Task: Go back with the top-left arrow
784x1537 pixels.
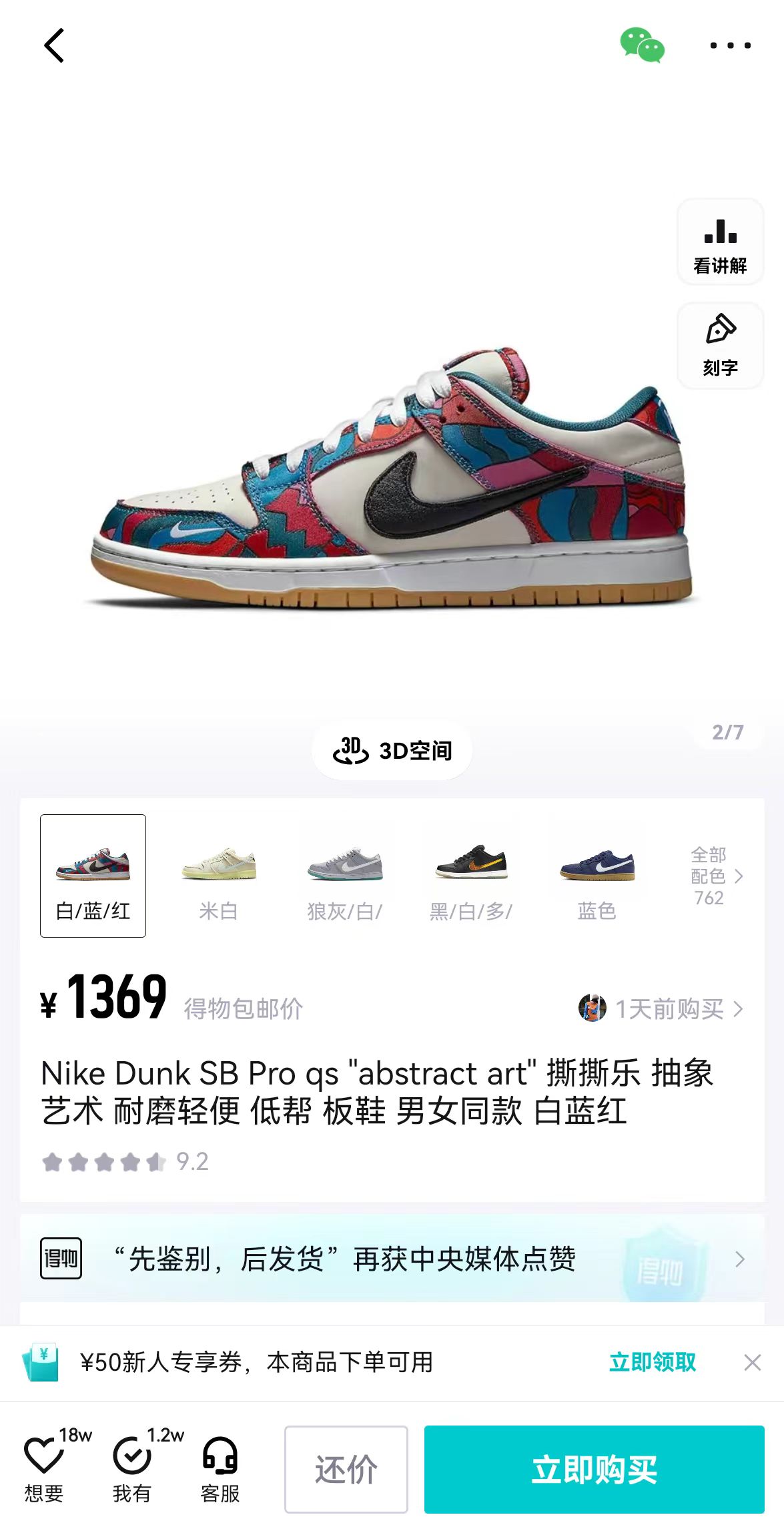Action: point(54,45)
